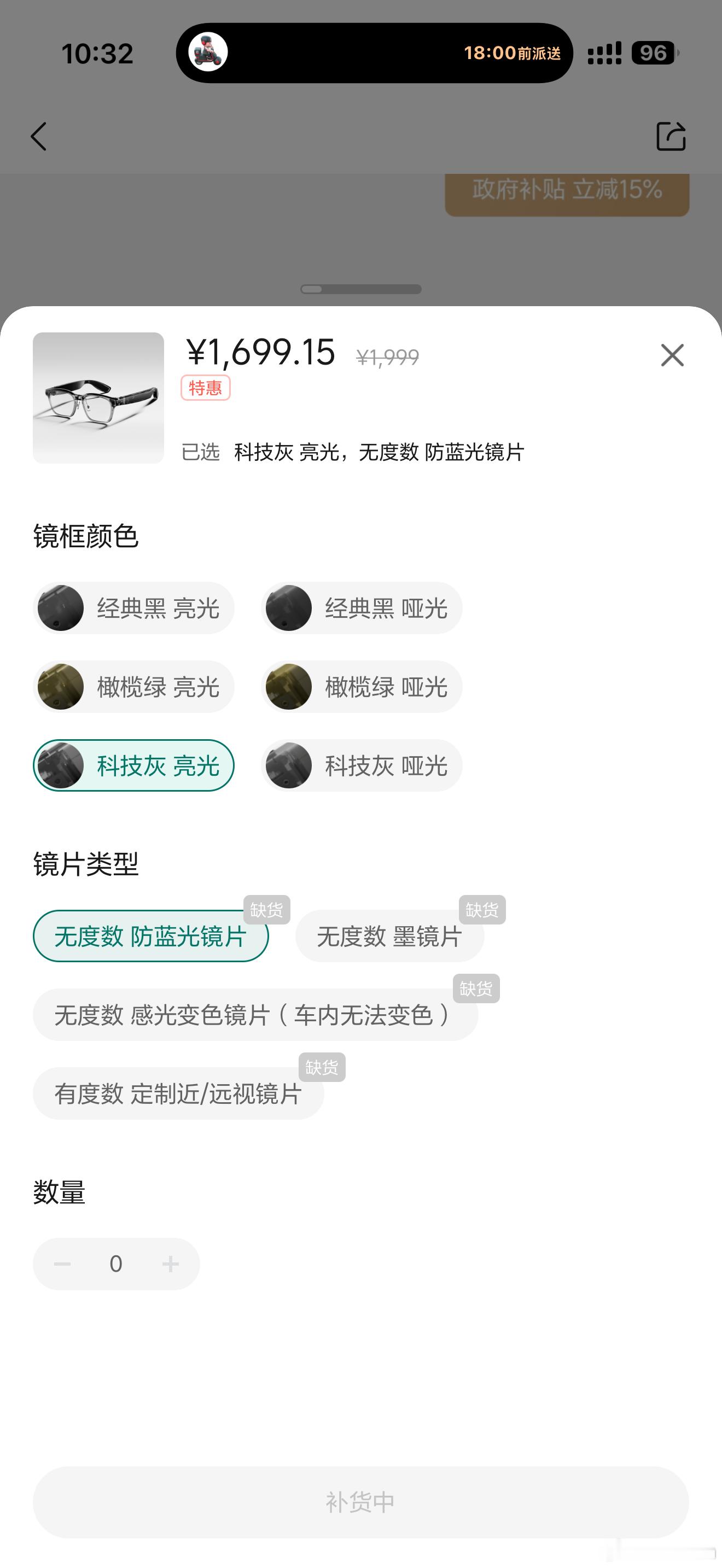Image resolution: width=722 pixels, height=1568 pixels.
Task: Select 橄榄绿 哑光 frame color
Action: (360, 686)
